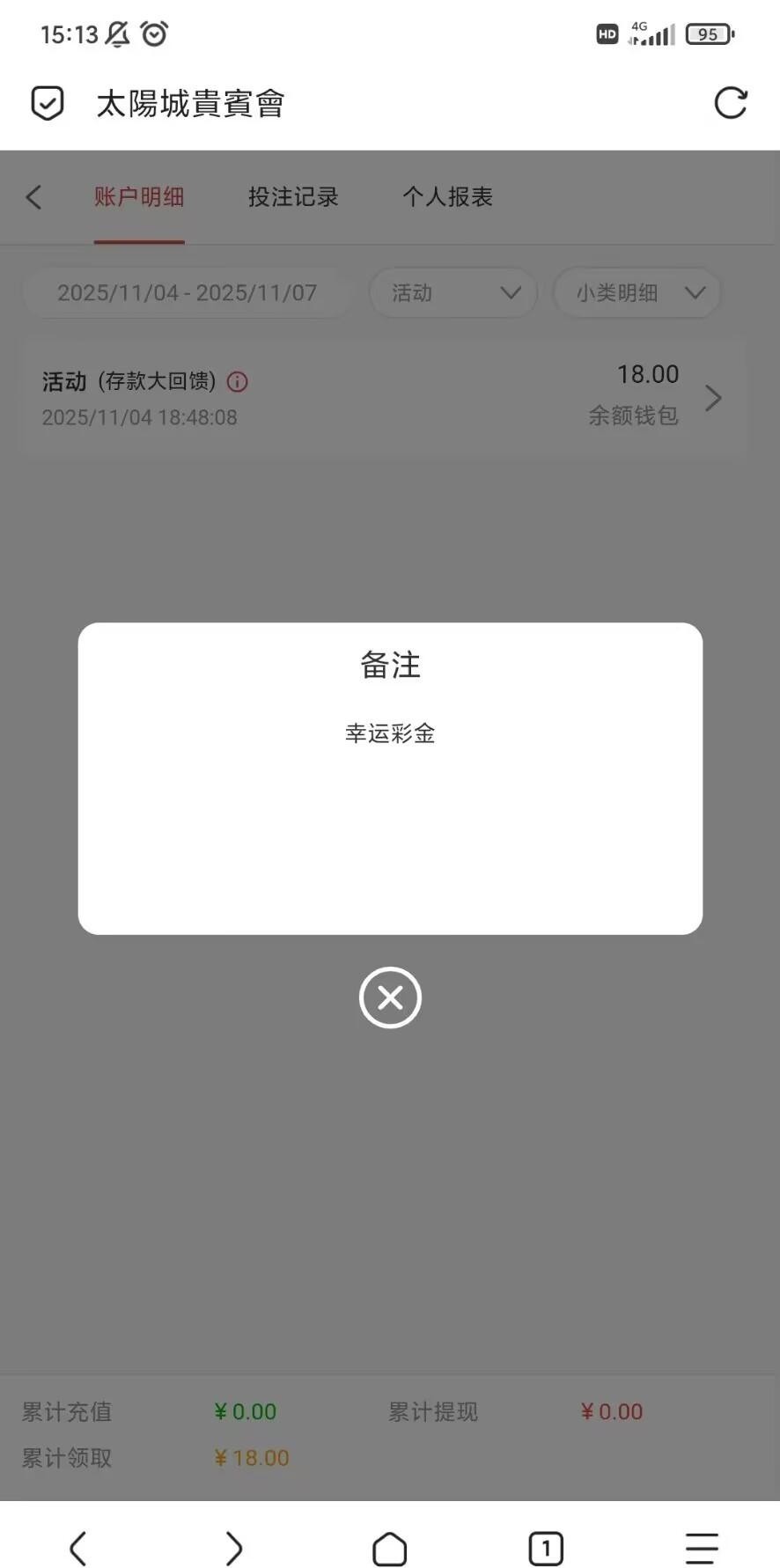This screenshot has height=1568, width=780.
Task: Open the browser menu
Action: [x=702, y=1548]
